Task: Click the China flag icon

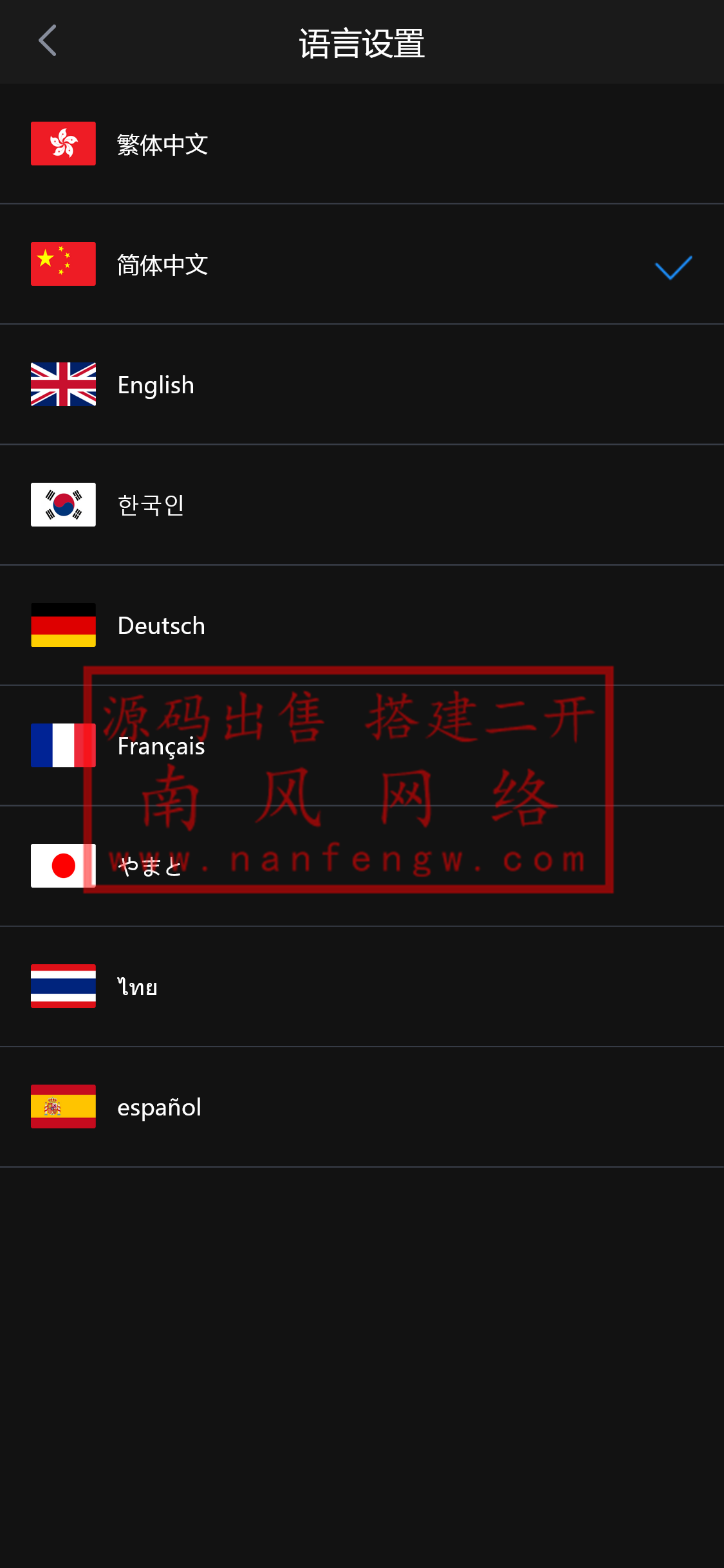Action: tap(62, 264)
